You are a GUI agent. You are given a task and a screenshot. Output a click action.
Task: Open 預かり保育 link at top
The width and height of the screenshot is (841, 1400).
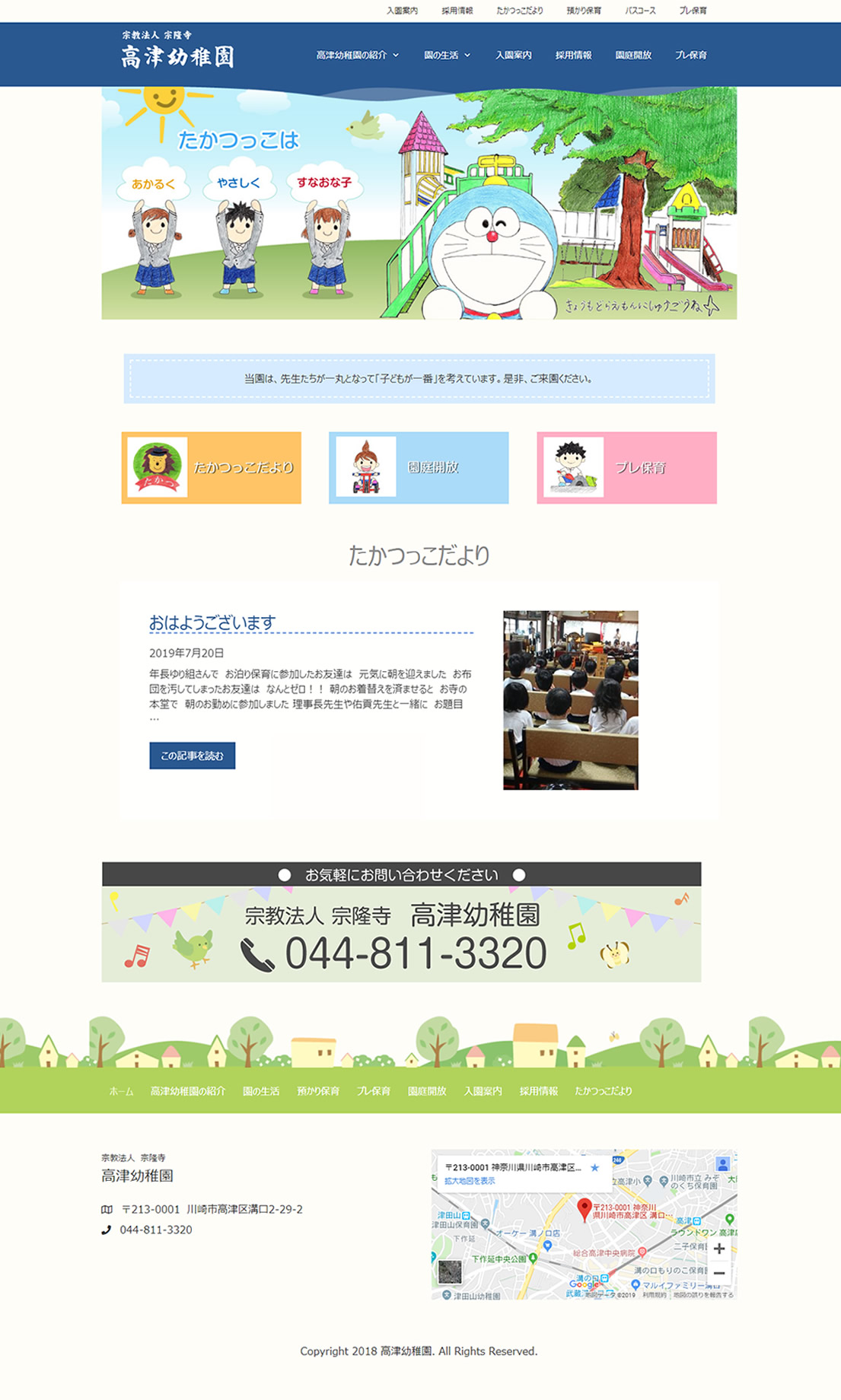584,11
